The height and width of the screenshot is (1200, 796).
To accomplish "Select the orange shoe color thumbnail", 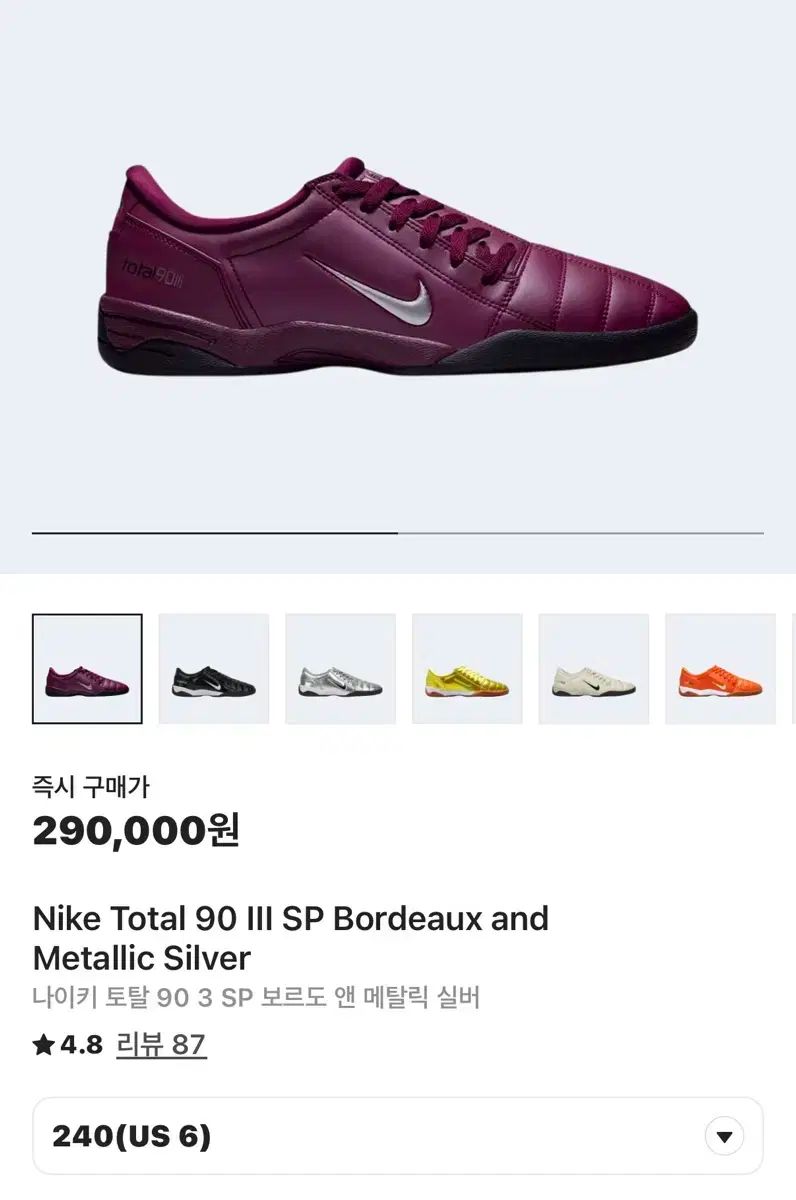I will [720, 669].
